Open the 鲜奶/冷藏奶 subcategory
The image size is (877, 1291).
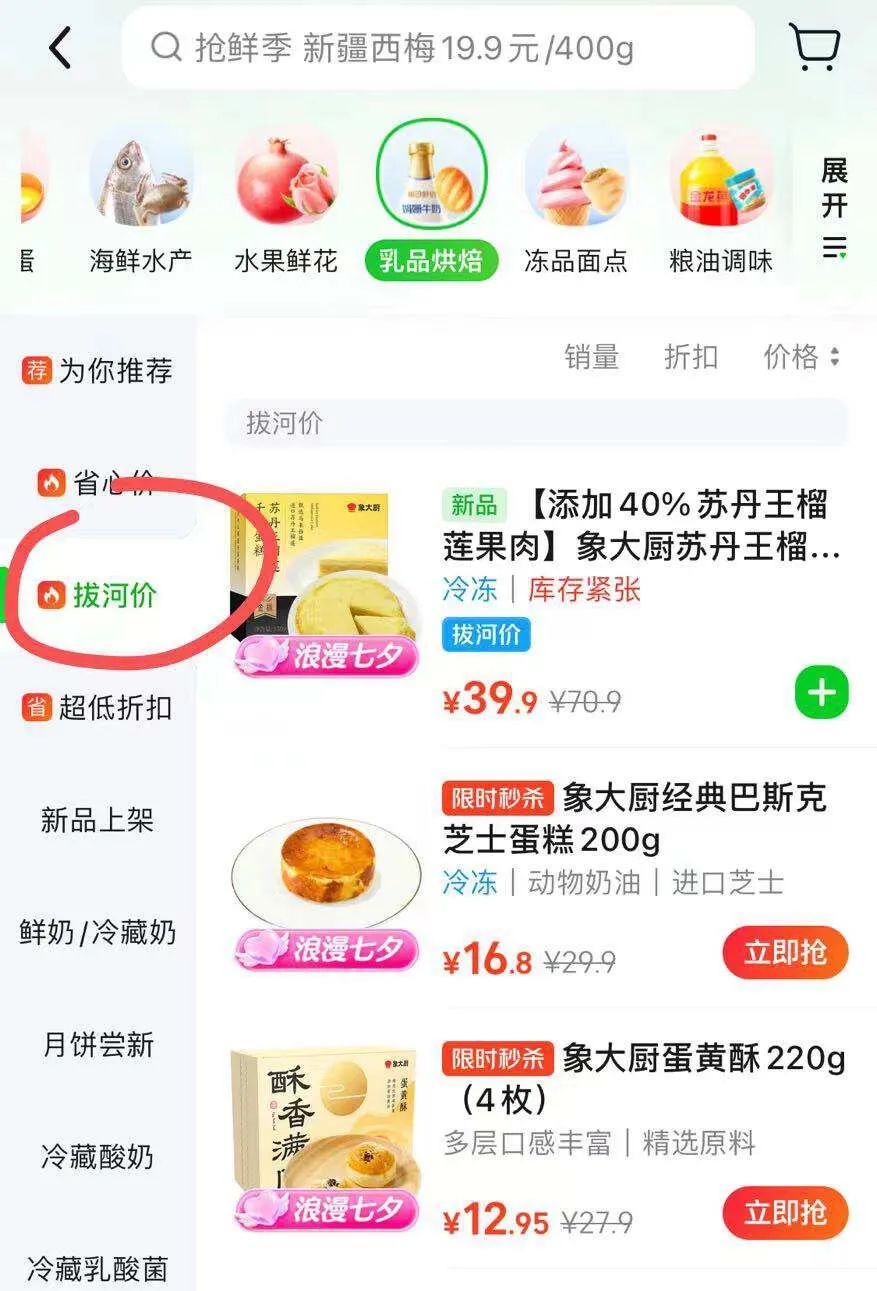(98, 933)
